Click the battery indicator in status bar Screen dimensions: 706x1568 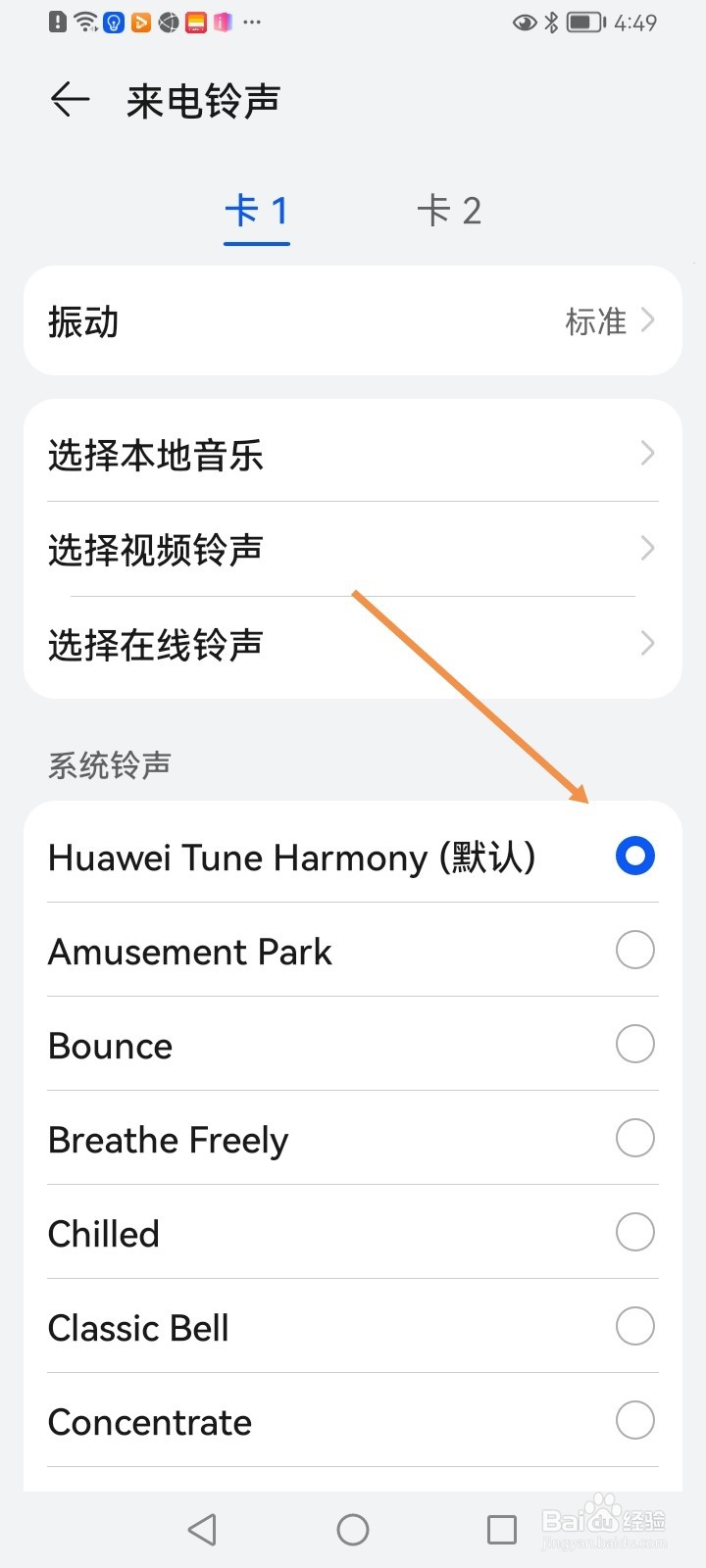[585, 21]
